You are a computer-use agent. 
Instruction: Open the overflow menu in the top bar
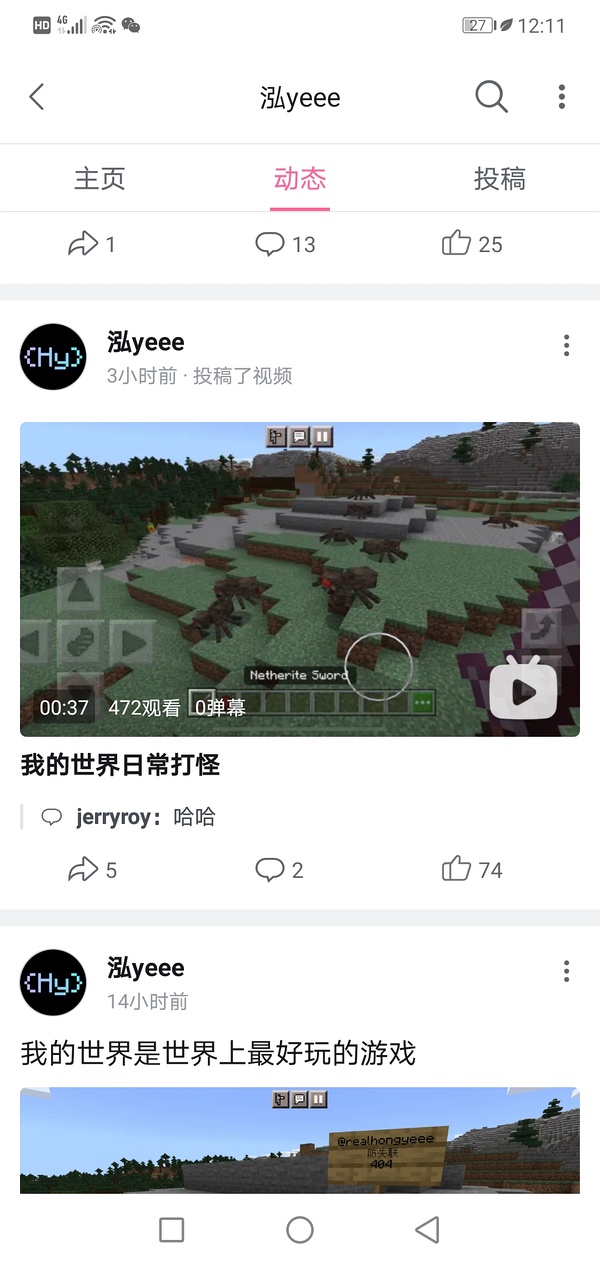tap(562, 97)
